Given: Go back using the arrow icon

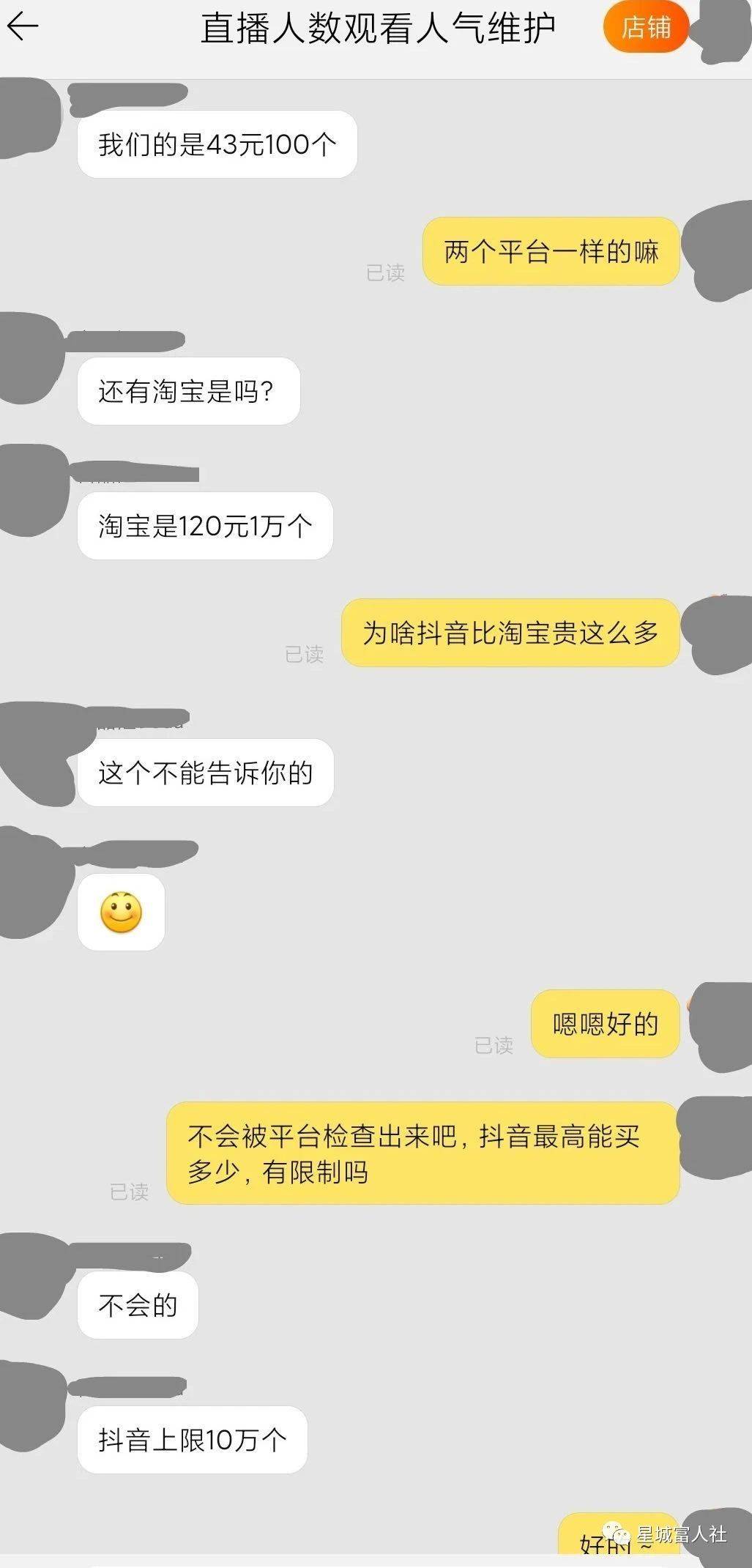Looking at the screenshot, I should [23, 28].
